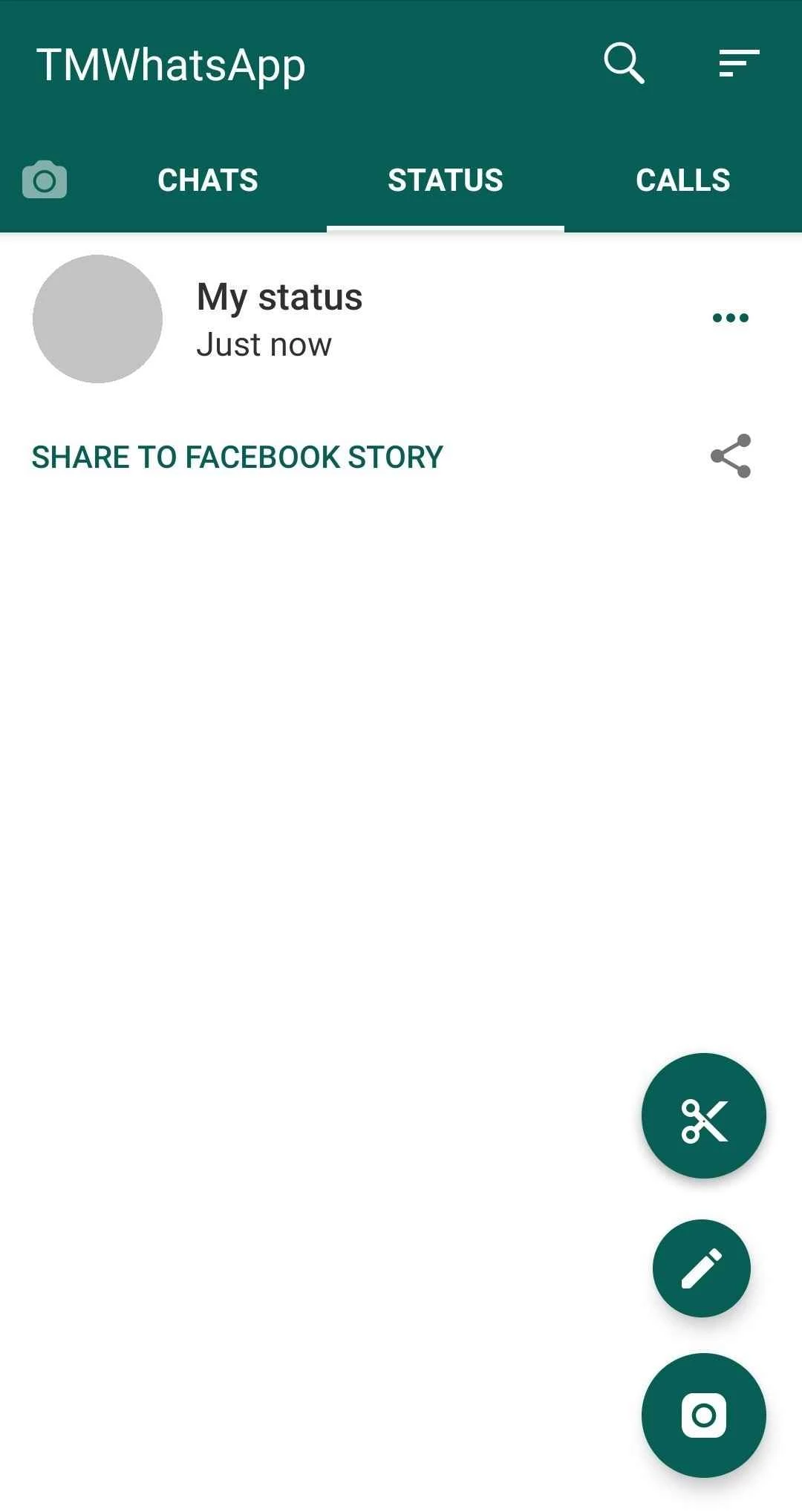Add a photo status with camera button

point(704,1415)
